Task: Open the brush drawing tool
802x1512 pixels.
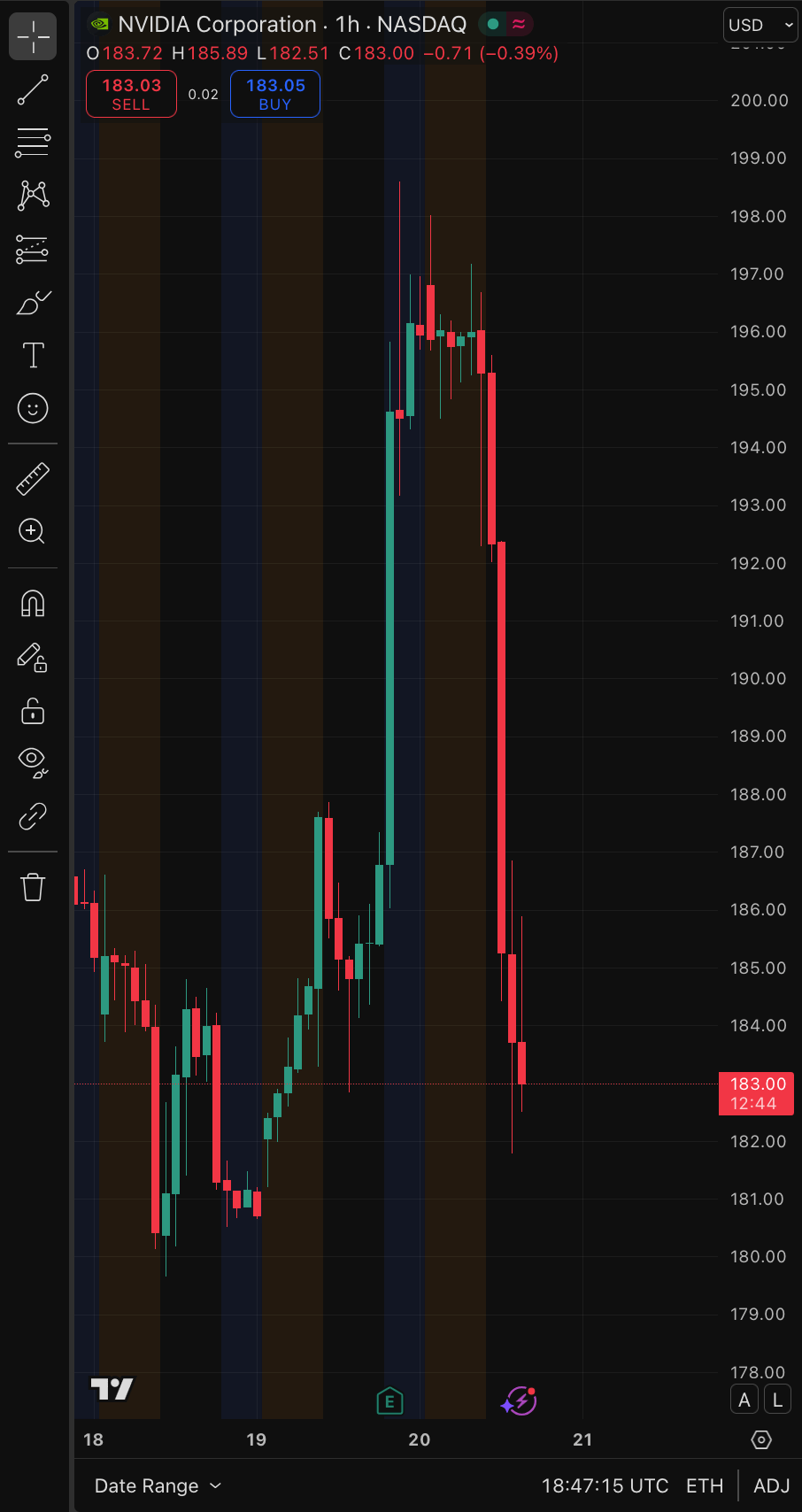Action: point(33,303)
